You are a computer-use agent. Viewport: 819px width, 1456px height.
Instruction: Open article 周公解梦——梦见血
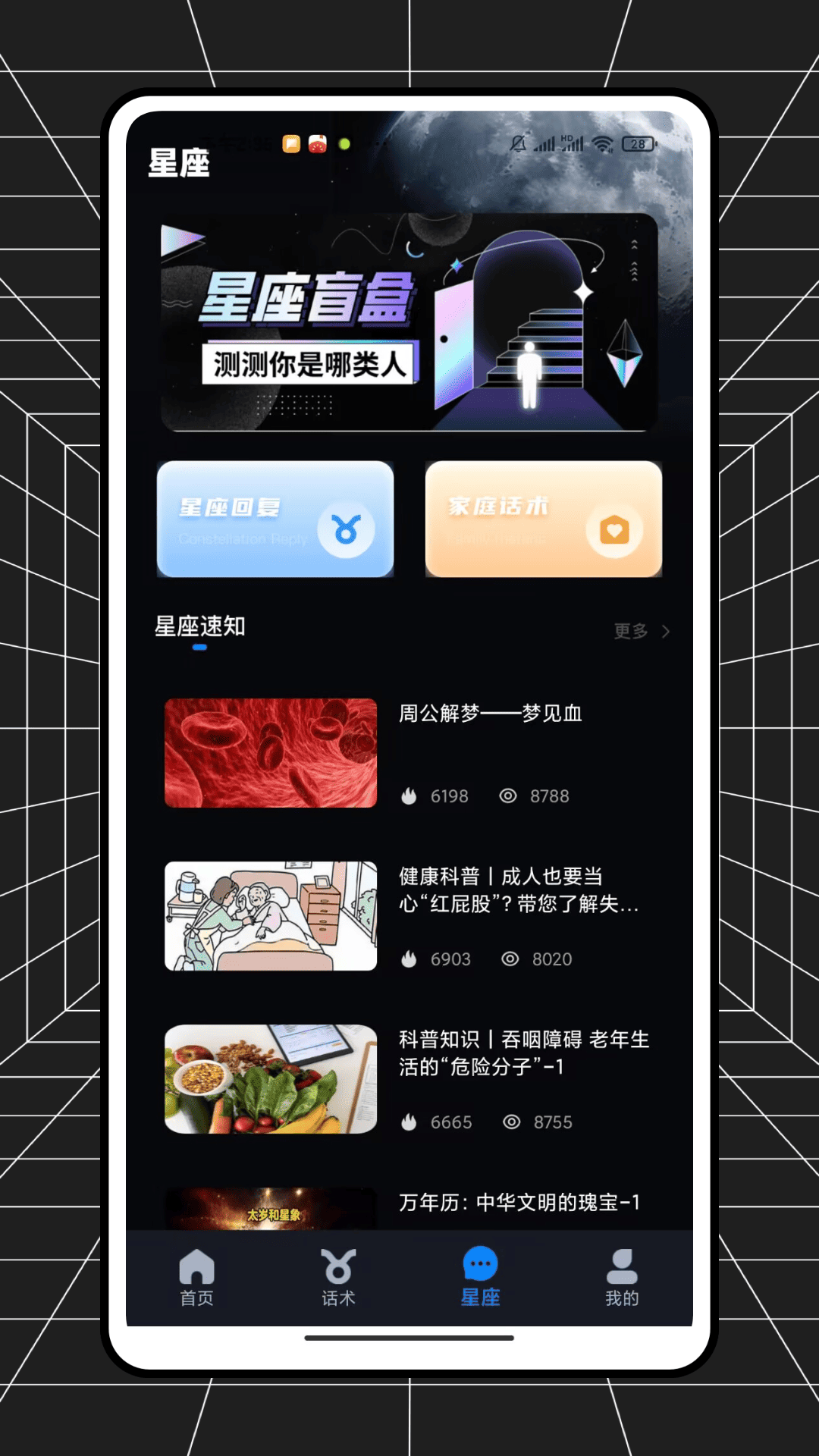[489, 714]
